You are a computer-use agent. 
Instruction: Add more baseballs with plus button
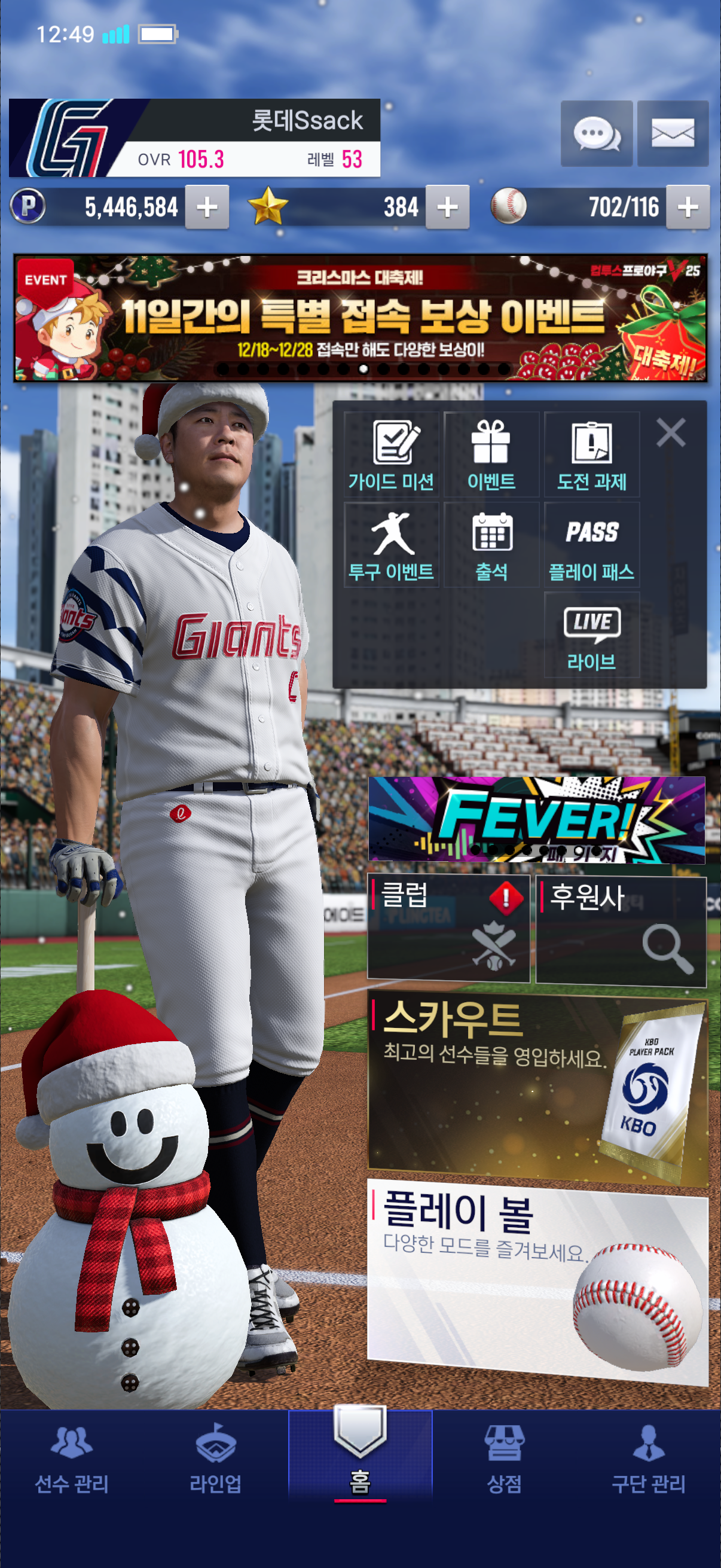[688, 207]
